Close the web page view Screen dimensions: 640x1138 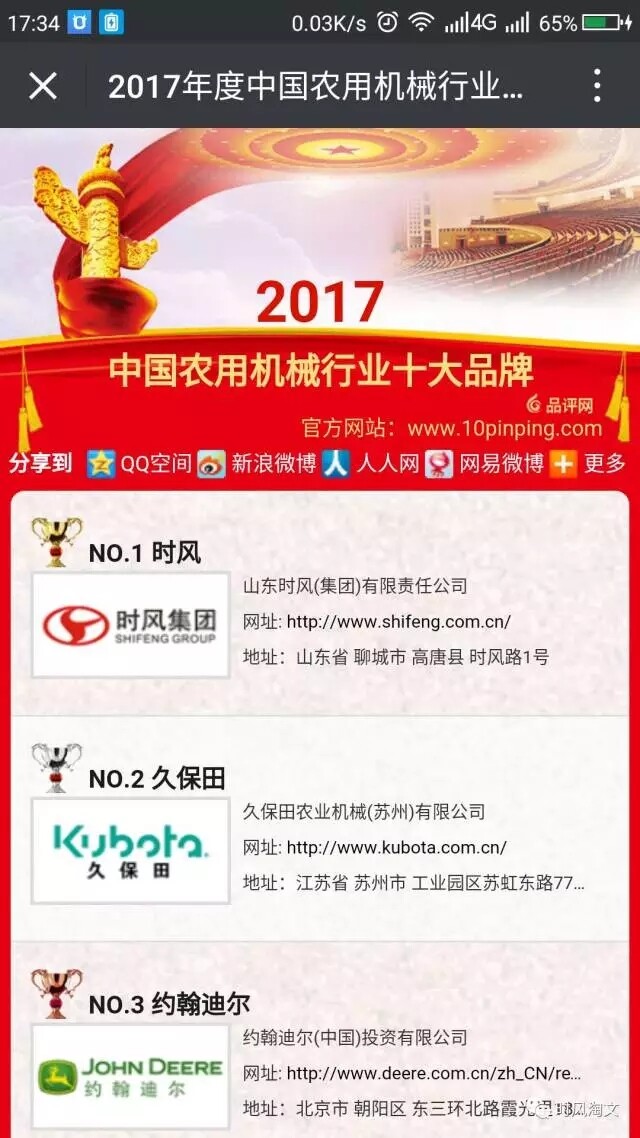point(43,86)
